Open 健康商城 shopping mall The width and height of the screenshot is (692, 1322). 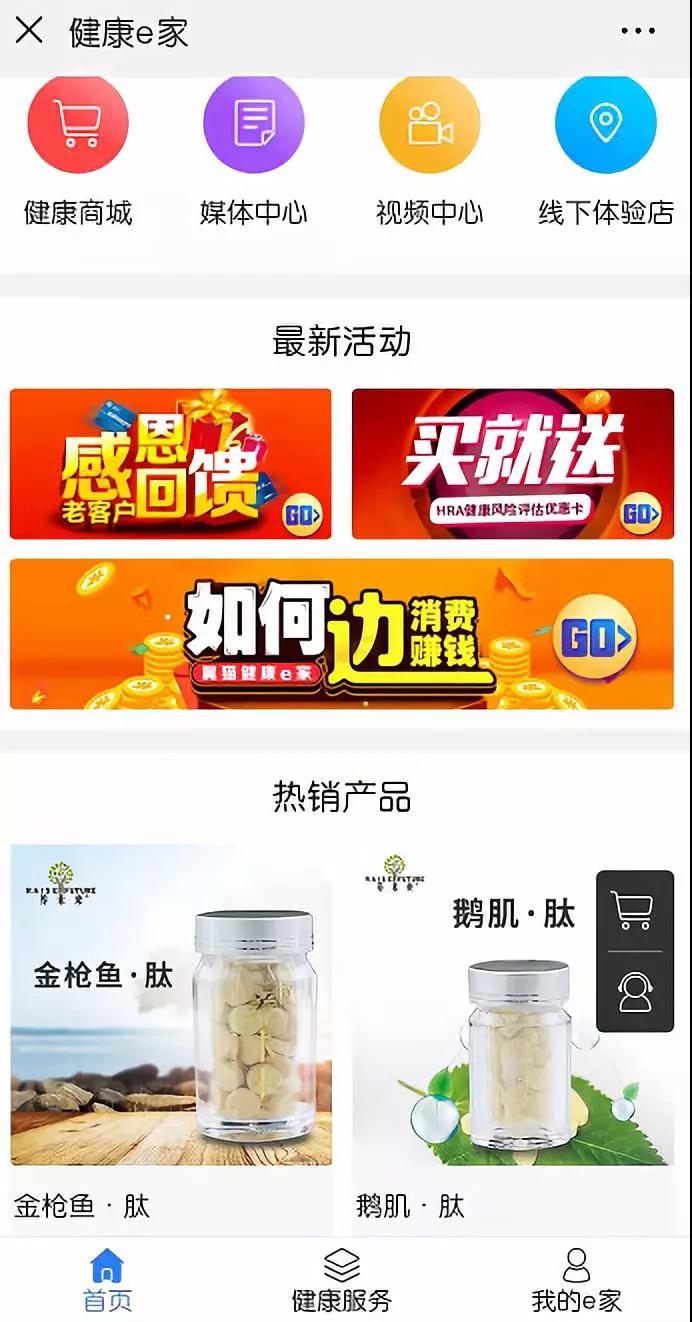point(78,125)
